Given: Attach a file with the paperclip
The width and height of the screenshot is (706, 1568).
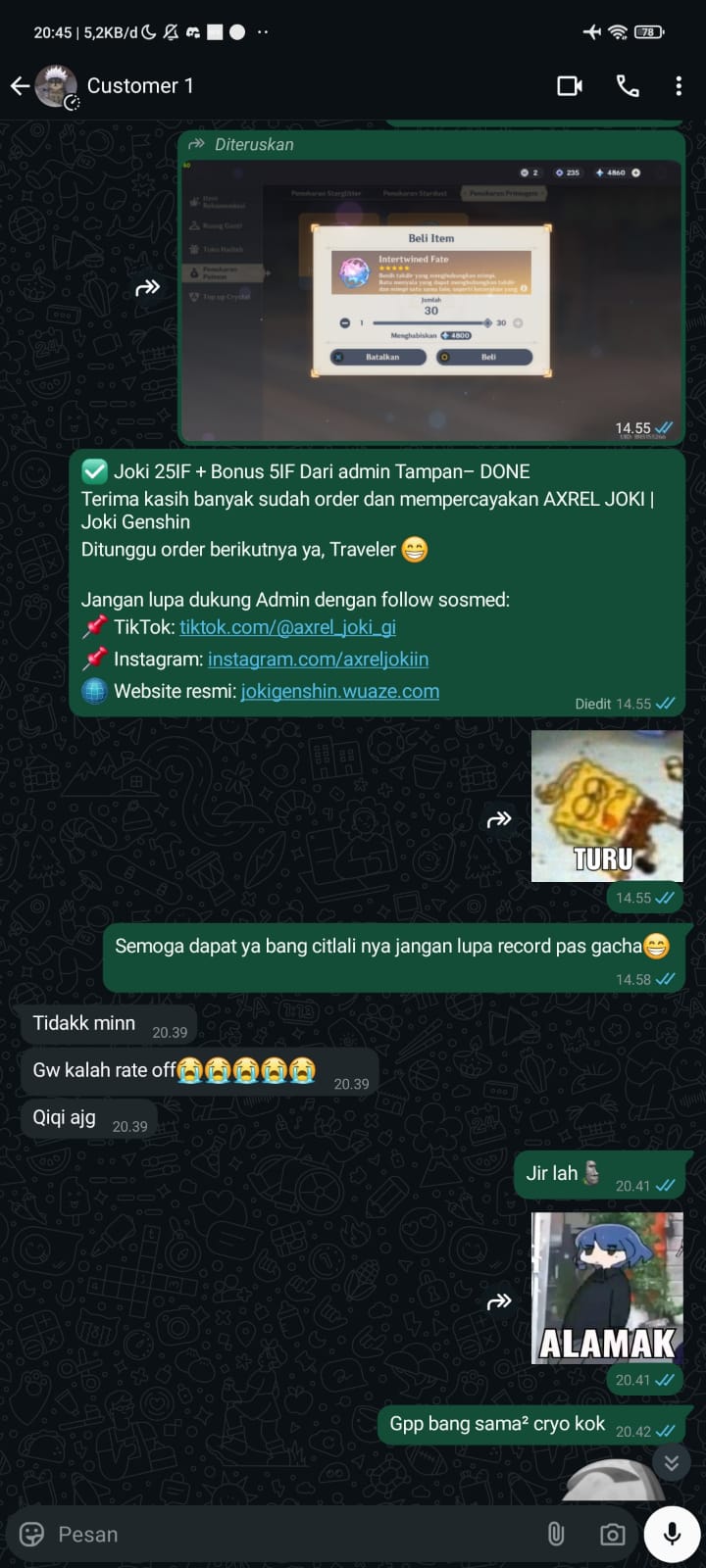Looking at the screenshot, I should pyautogui.click(x=555, y=1534).
